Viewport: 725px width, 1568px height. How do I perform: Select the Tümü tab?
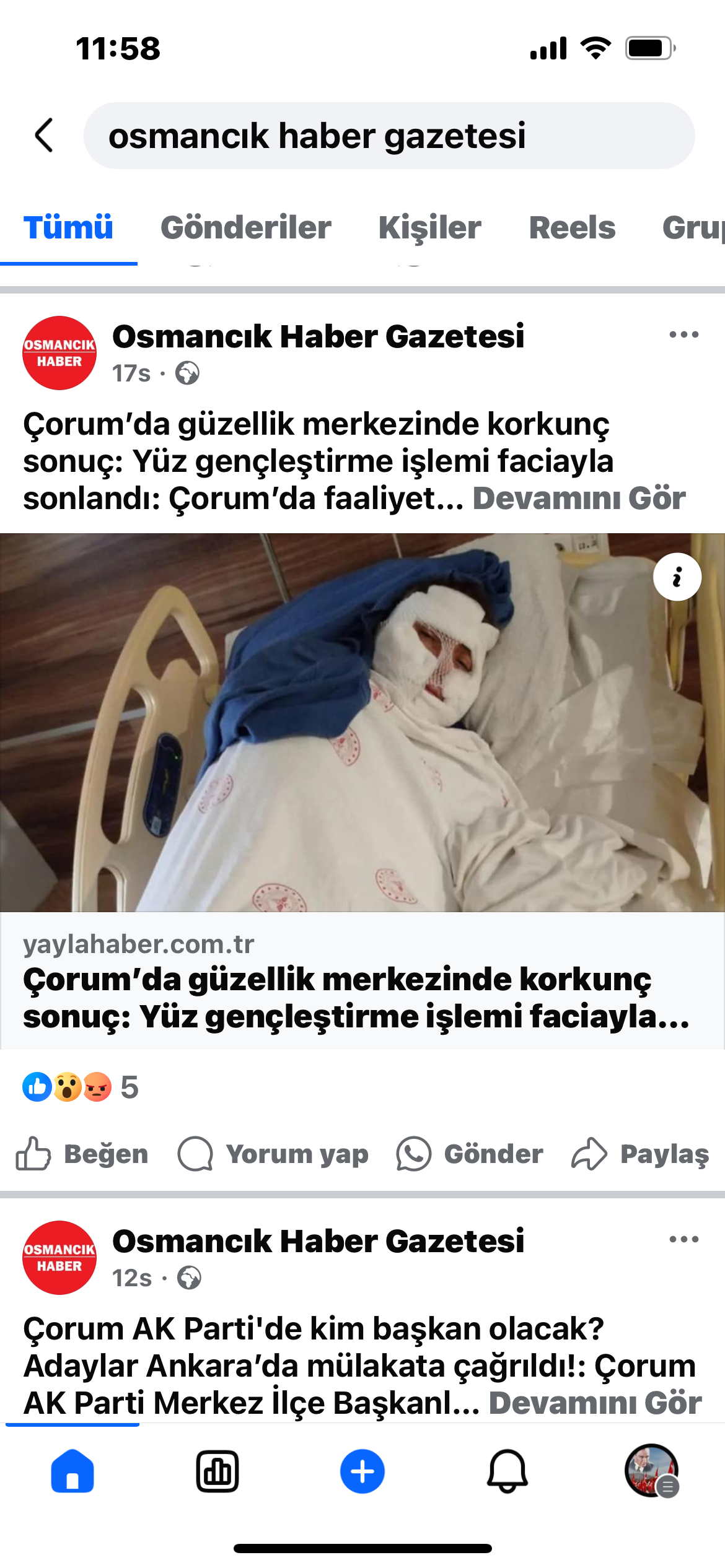(68, 227)
